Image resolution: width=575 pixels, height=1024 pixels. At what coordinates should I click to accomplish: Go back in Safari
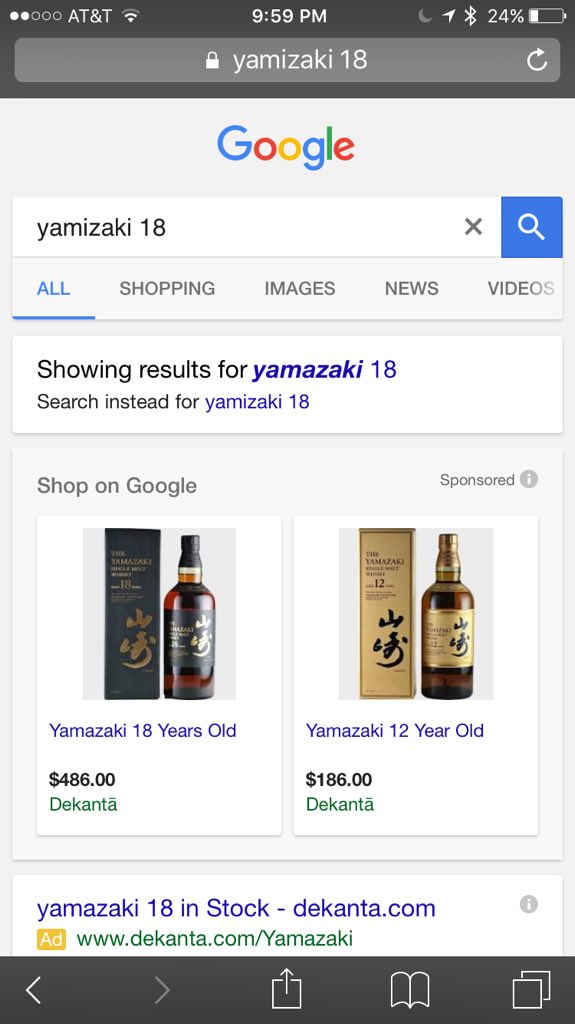[34, 990]
